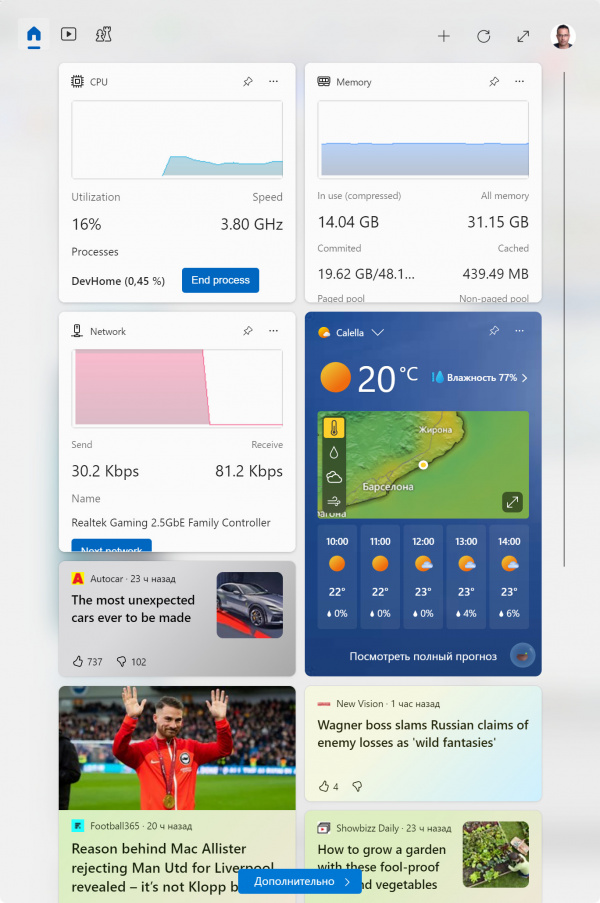The width and height of the screenshot is (600, 903).
Task: Open the CPU widget overflow menu
Action: coord(273,82)
